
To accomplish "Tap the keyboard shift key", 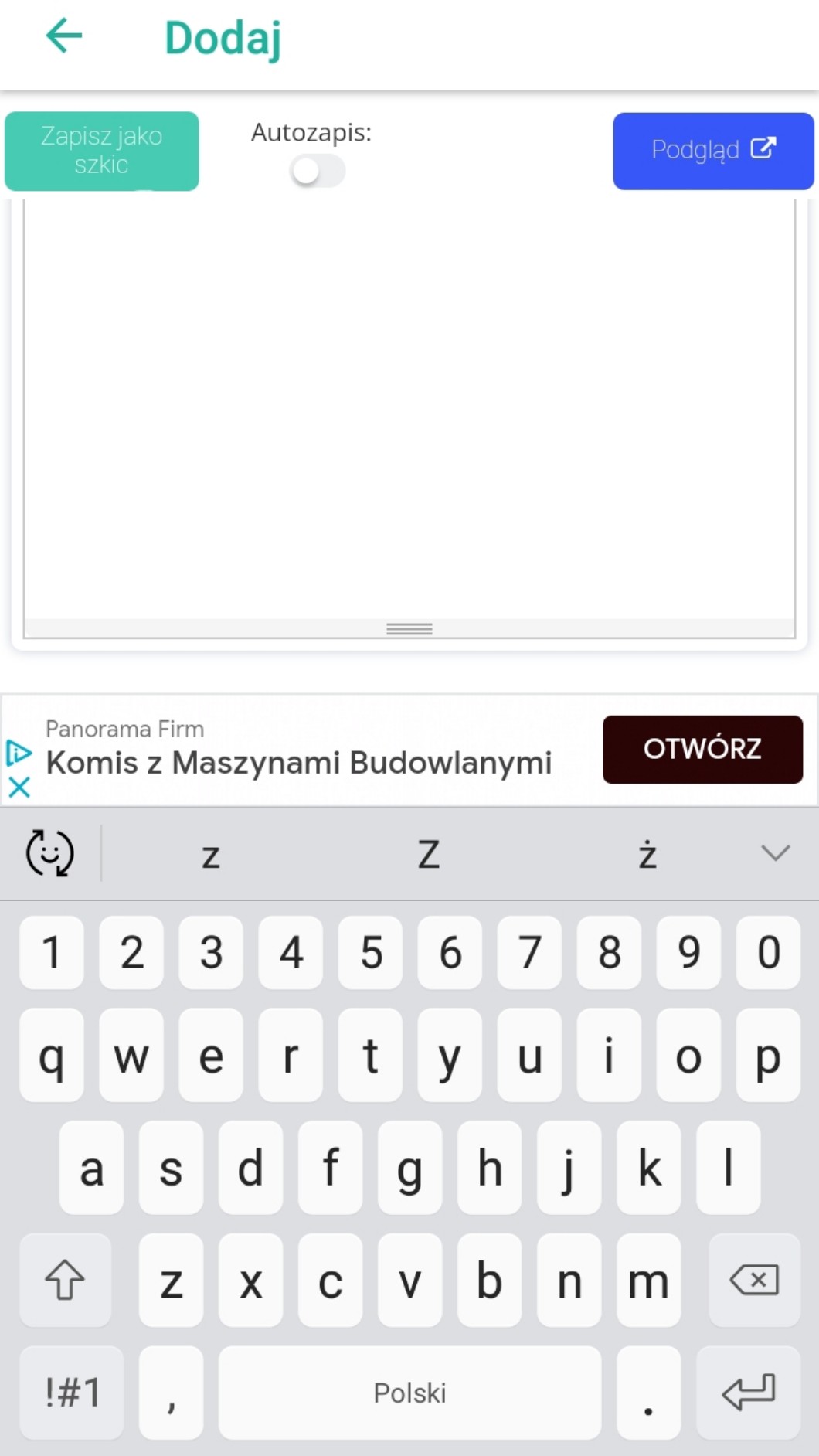I will coord(65,1281).
